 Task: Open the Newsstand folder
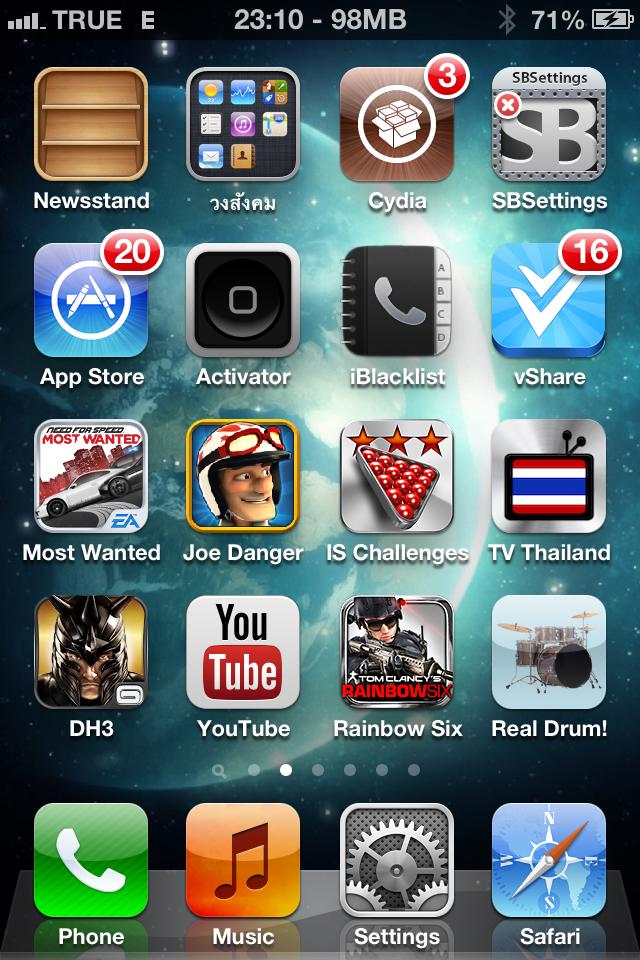point(91,124)
